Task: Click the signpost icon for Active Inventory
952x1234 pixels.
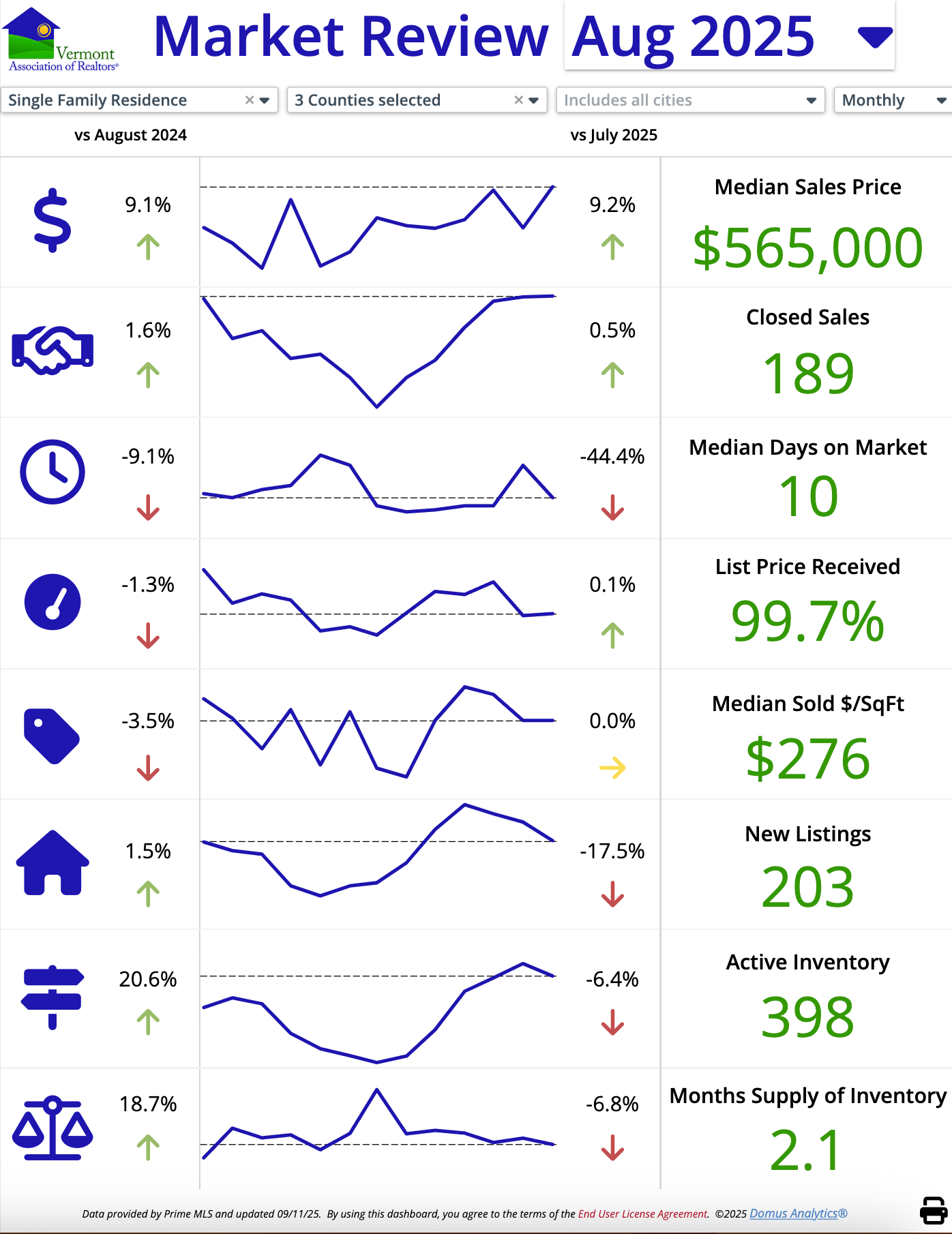Action: point(52,997)
